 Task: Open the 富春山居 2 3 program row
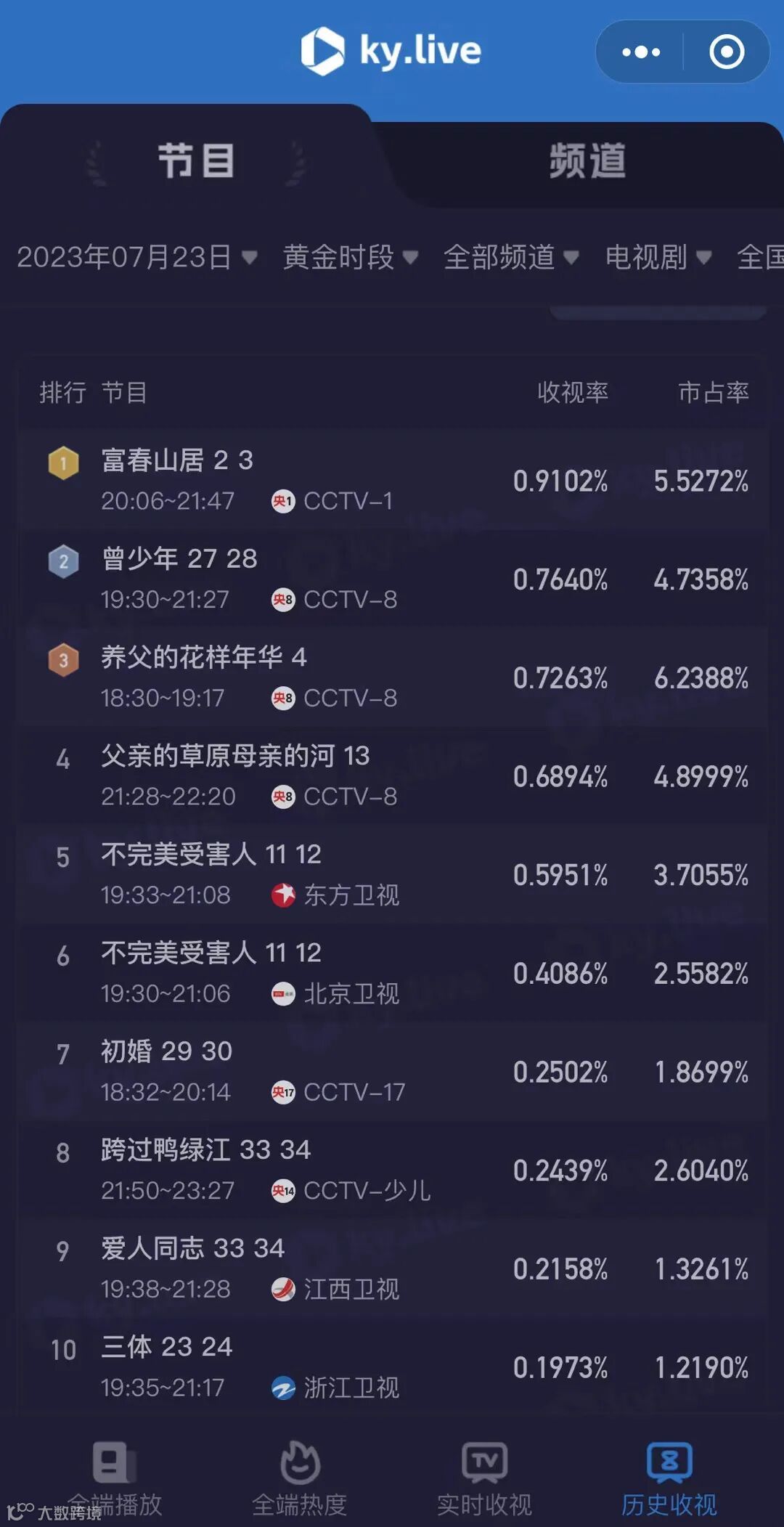click(392, 480)
